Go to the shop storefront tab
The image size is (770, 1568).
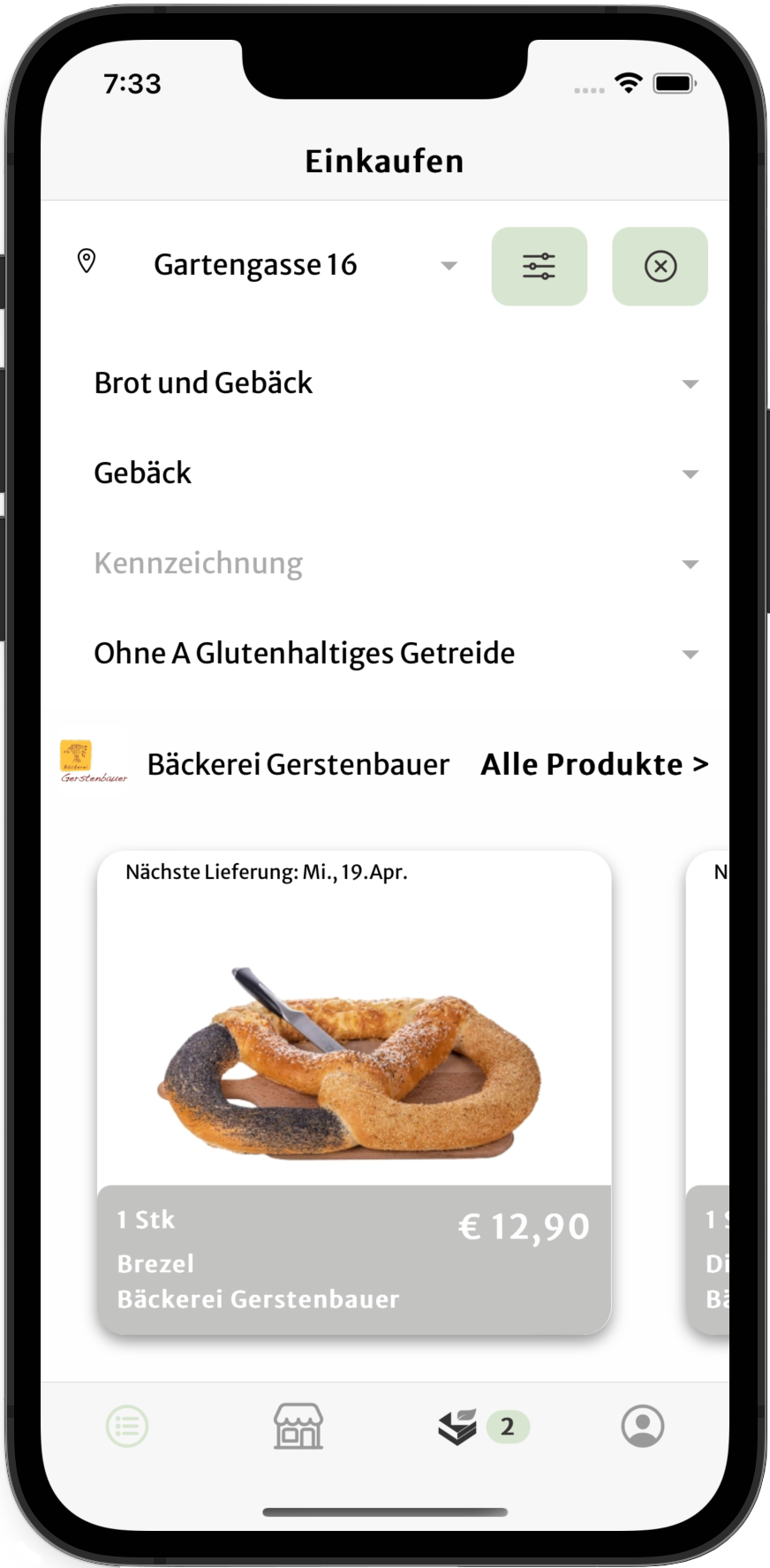pyautogui.click(x=298, y=1427)
